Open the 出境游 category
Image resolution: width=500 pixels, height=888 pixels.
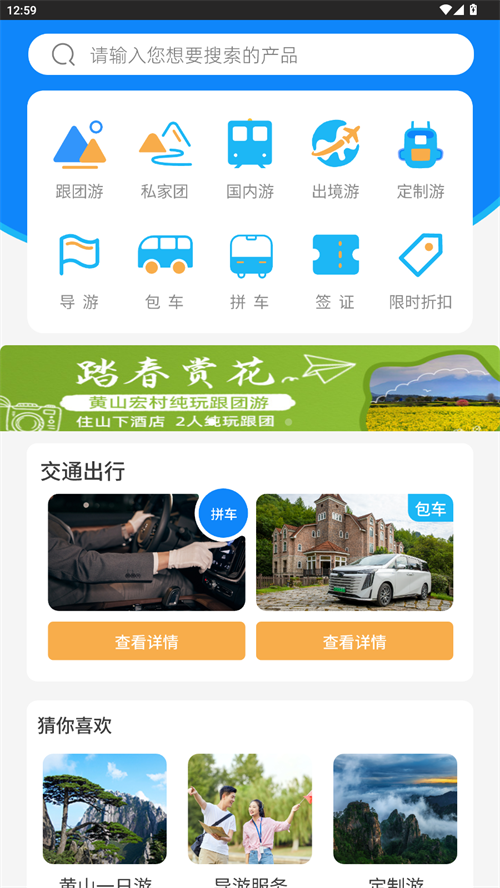335,160
